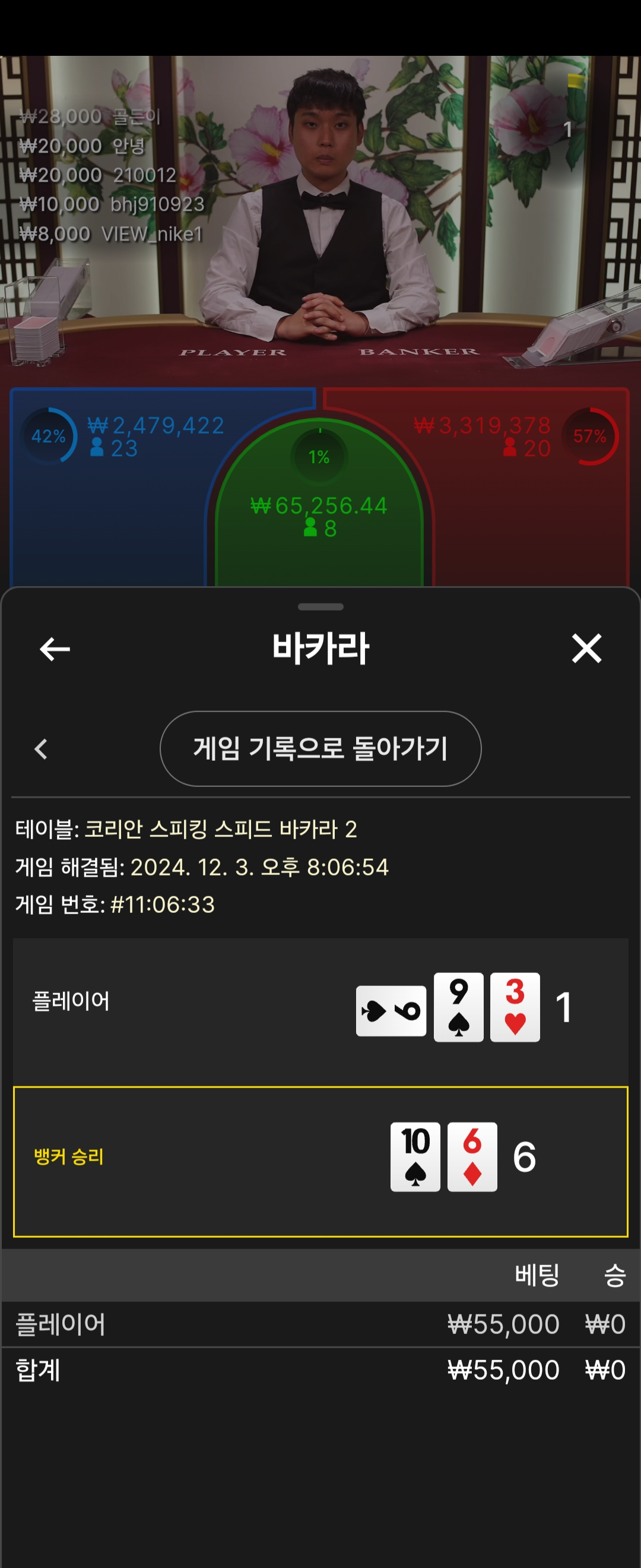Tap the back arrow beside 바카라 title

point(55,649)
